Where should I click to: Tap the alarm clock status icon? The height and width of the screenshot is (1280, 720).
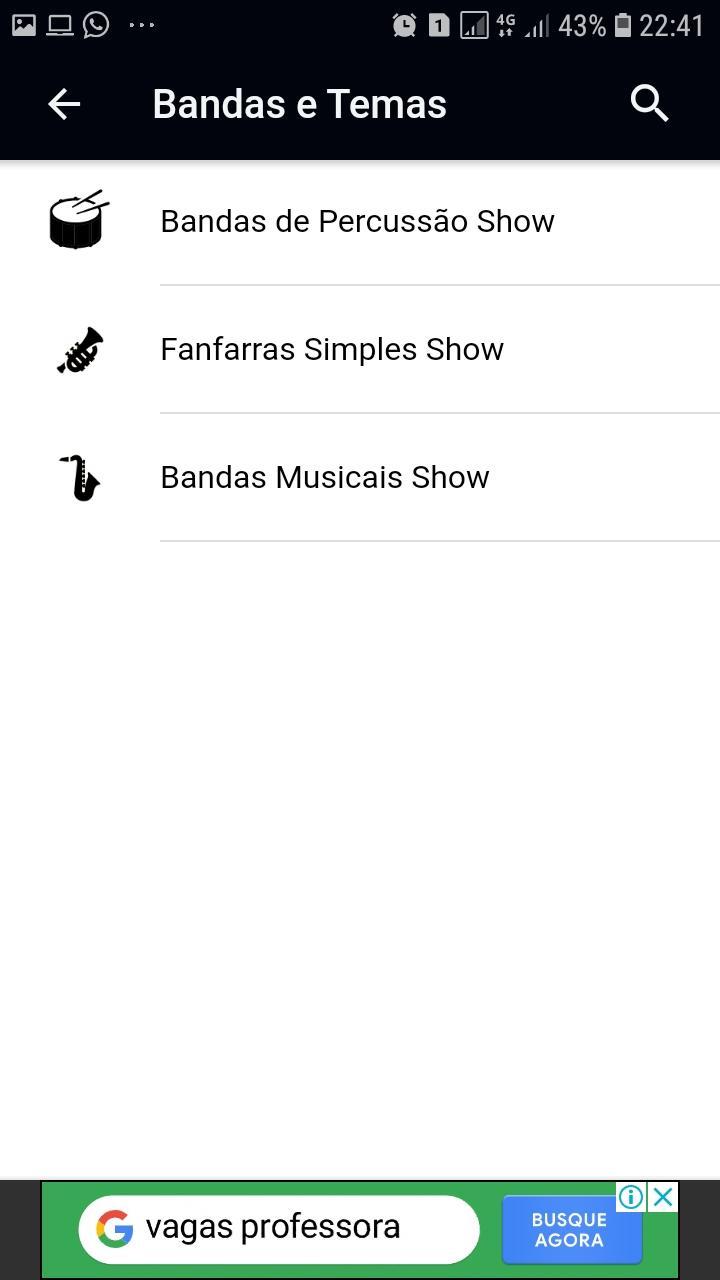[403, 23]
